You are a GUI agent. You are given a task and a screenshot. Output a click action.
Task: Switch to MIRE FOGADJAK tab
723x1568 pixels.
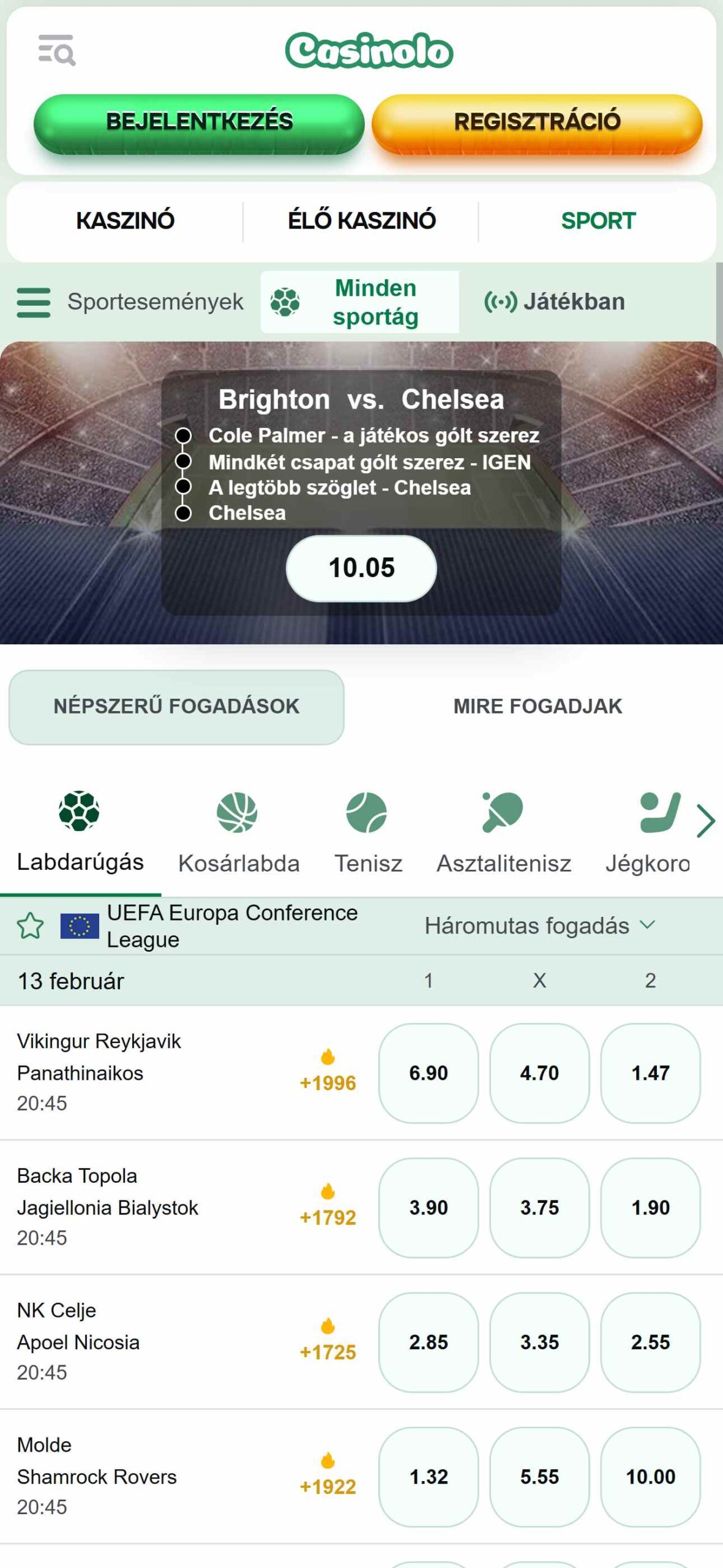click(538, 706)
